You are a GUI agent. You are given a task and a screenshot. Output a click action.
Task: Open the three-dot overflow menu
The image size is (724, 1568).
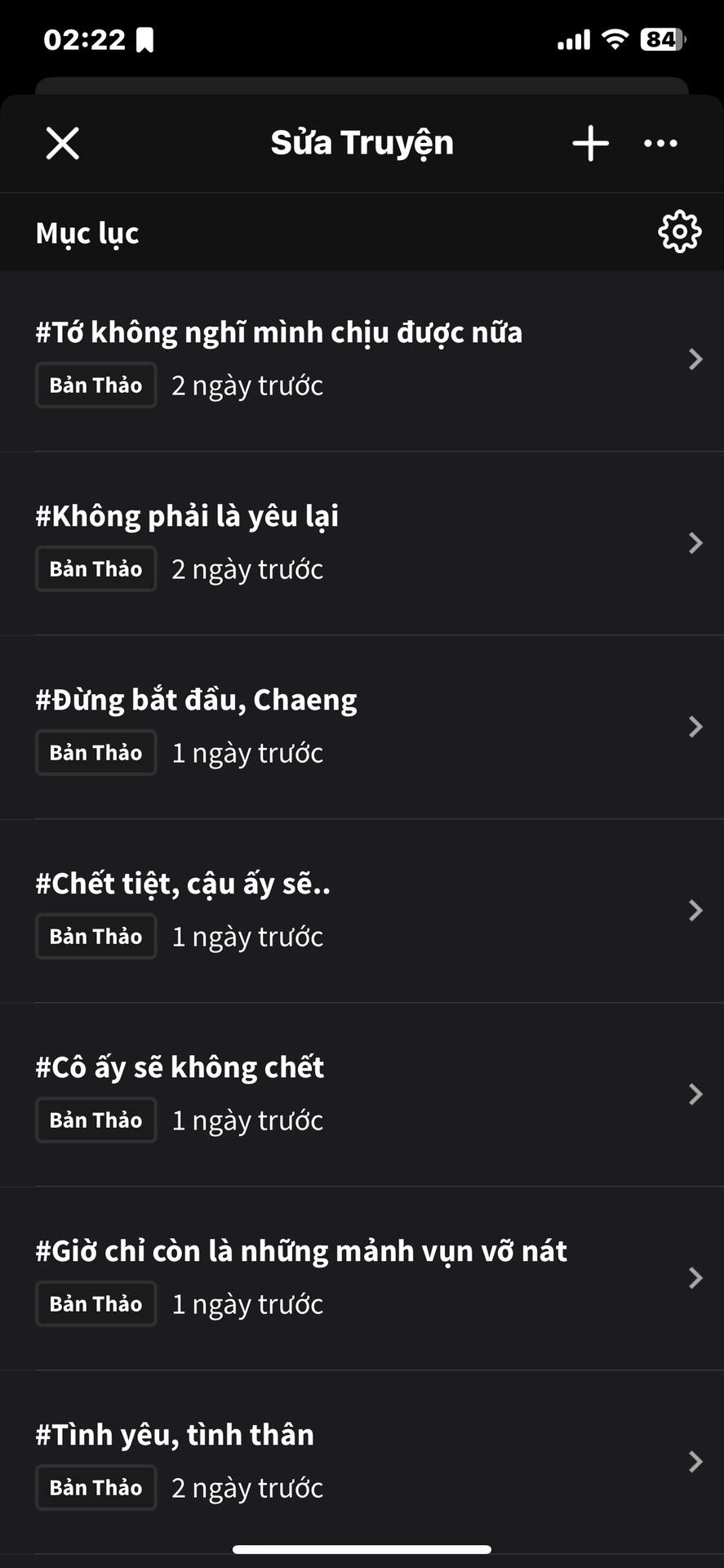pos(660,144)
